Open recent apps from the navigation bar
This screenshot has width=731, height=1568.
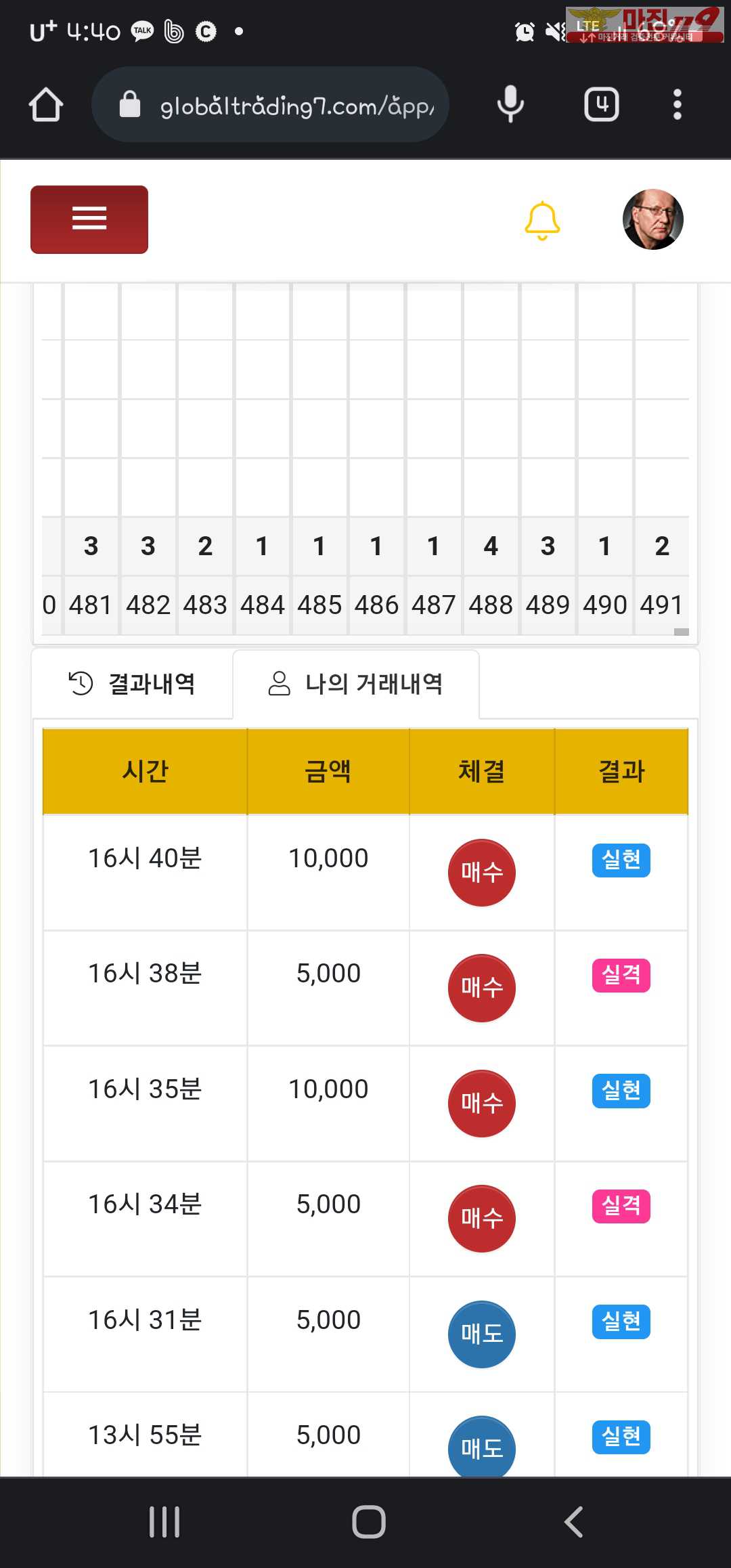[x=164, y=1522]
